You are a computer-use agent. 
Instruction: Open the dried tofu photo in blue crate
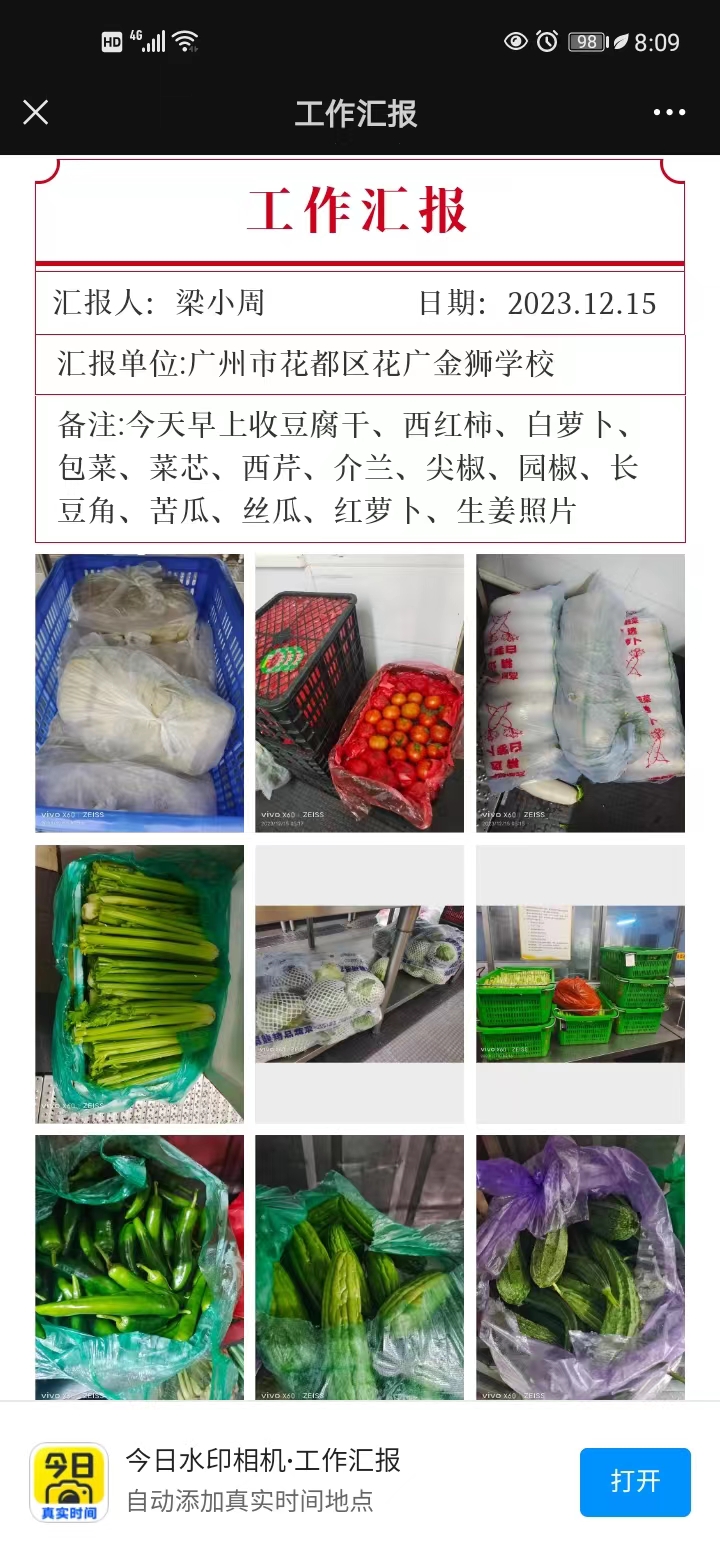coord(139,693)
